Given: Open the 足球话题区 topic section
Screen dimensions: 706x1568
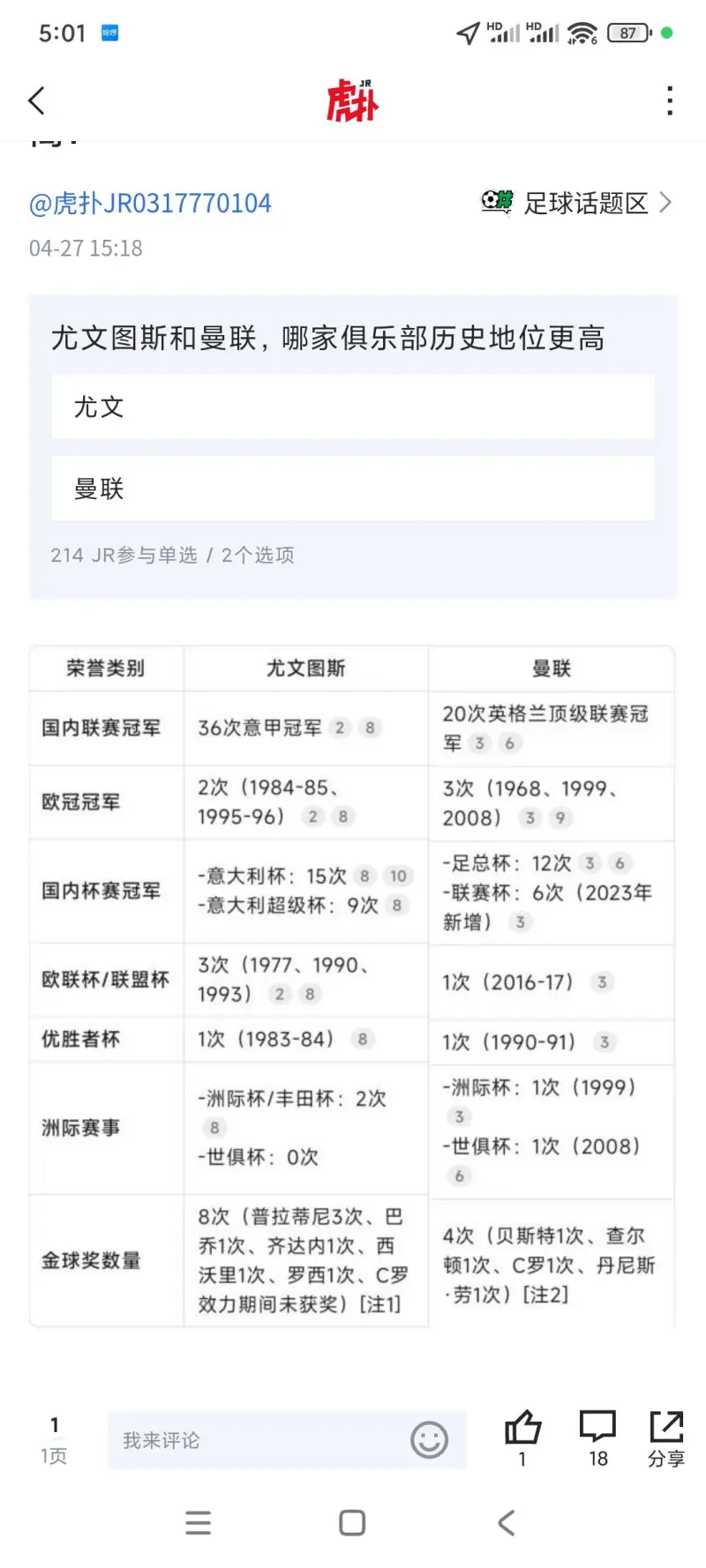Looking at the screenshot, I should point(577,203).
